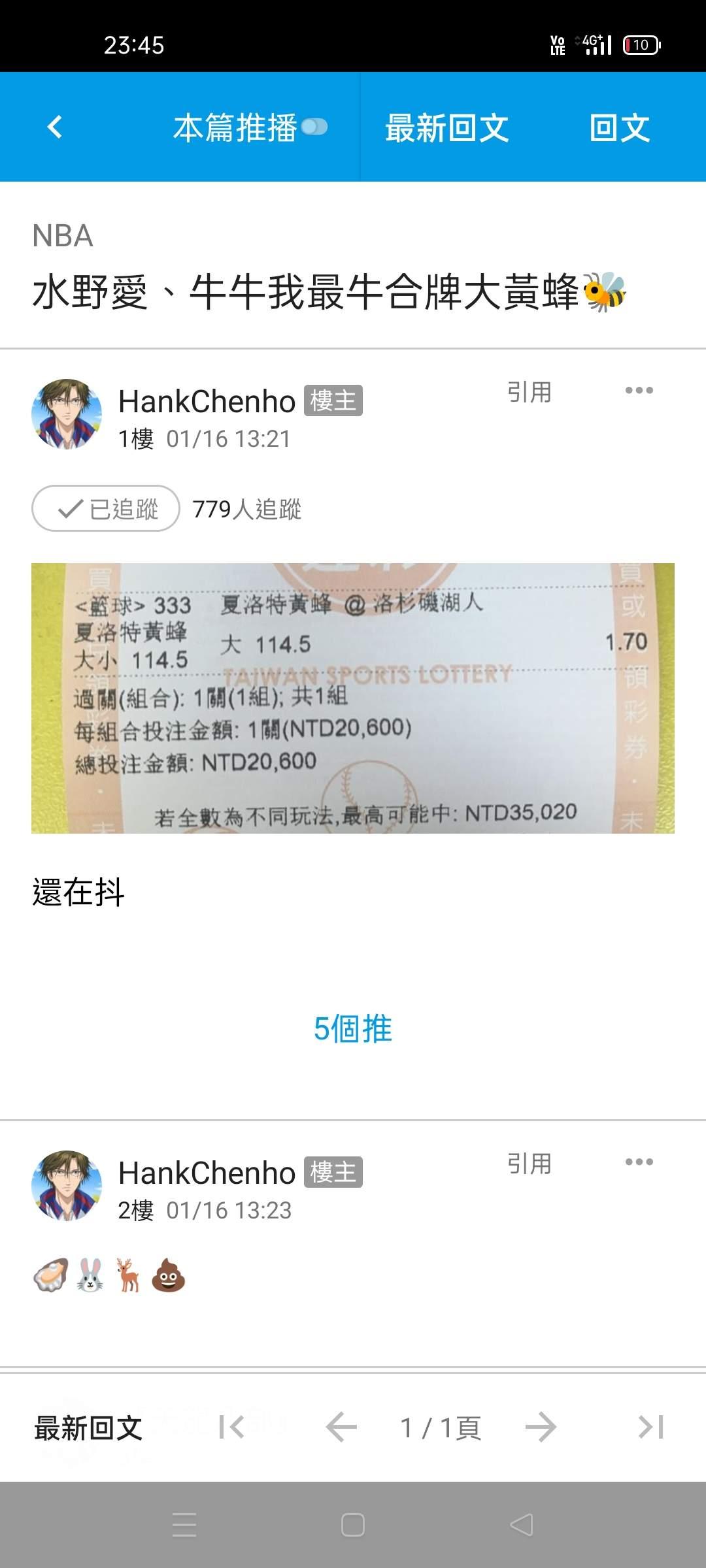The height and width of the screenshot is (1568, 706).
Task: Open 最新回文 in the top bar
Action: [447, 127]
